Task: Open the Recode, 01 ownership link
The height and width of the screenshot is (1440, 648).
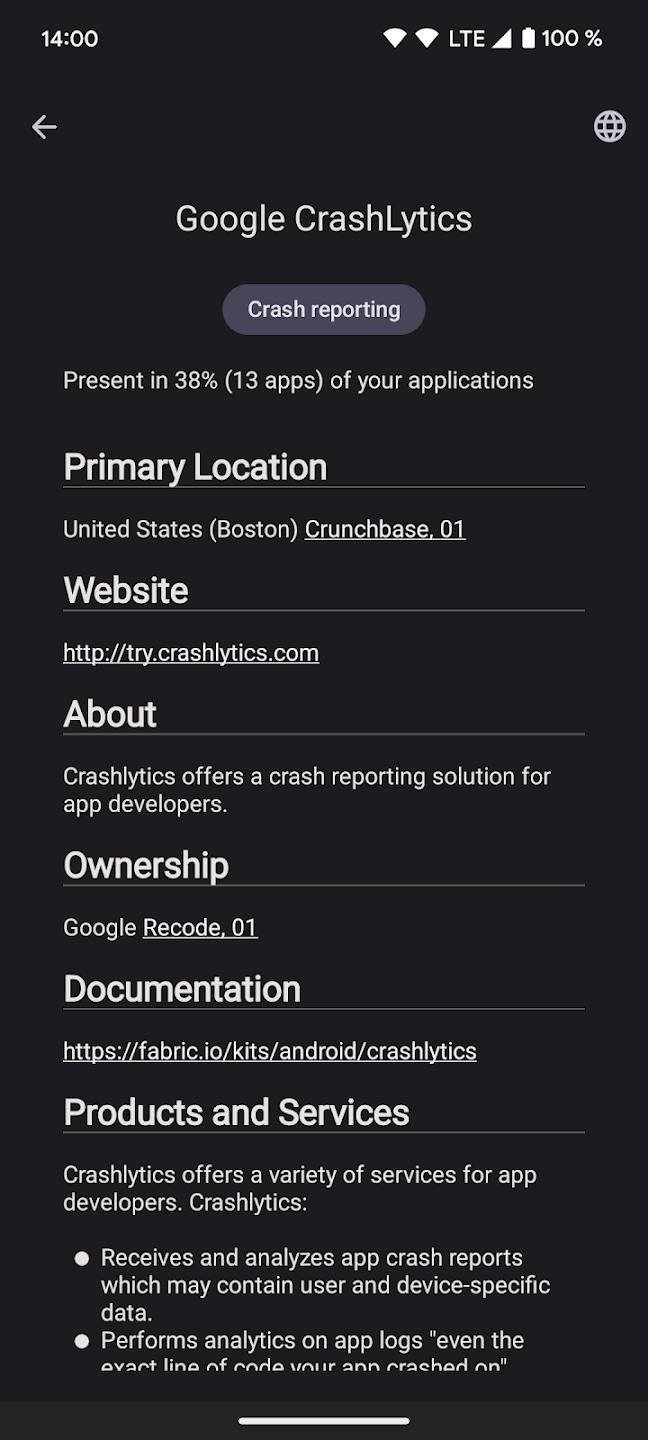Action: (x=200, y=928)
